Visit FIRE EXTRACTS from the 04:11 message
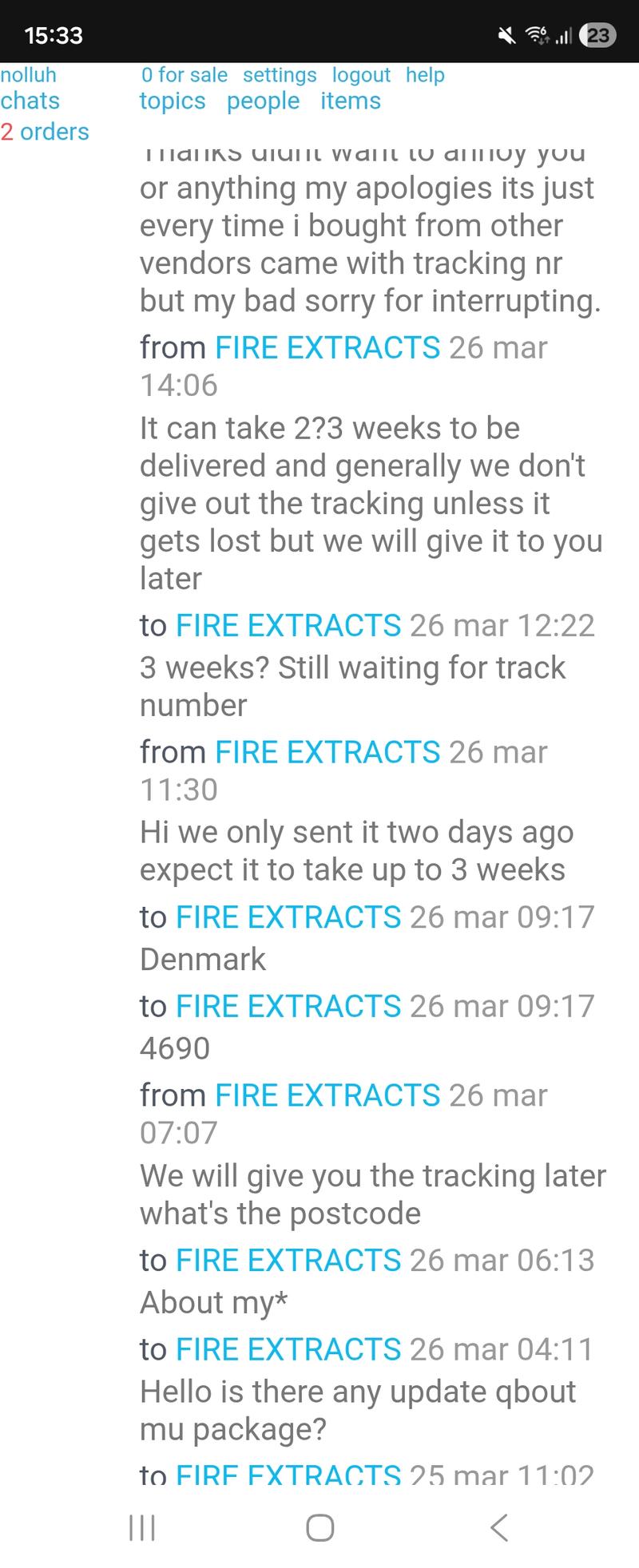This screenshot has width=639, height=1568. coord(288,1350)
